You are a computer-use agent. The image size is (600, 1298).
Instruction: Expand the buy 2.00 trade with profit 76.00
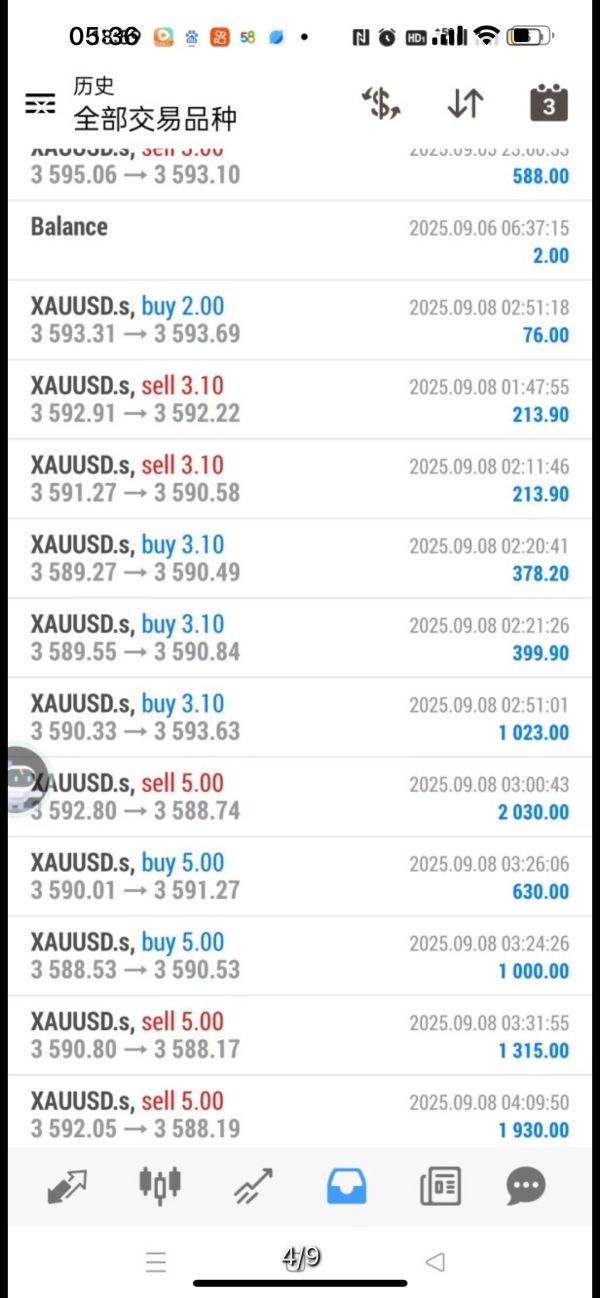[x=300, y=320]
